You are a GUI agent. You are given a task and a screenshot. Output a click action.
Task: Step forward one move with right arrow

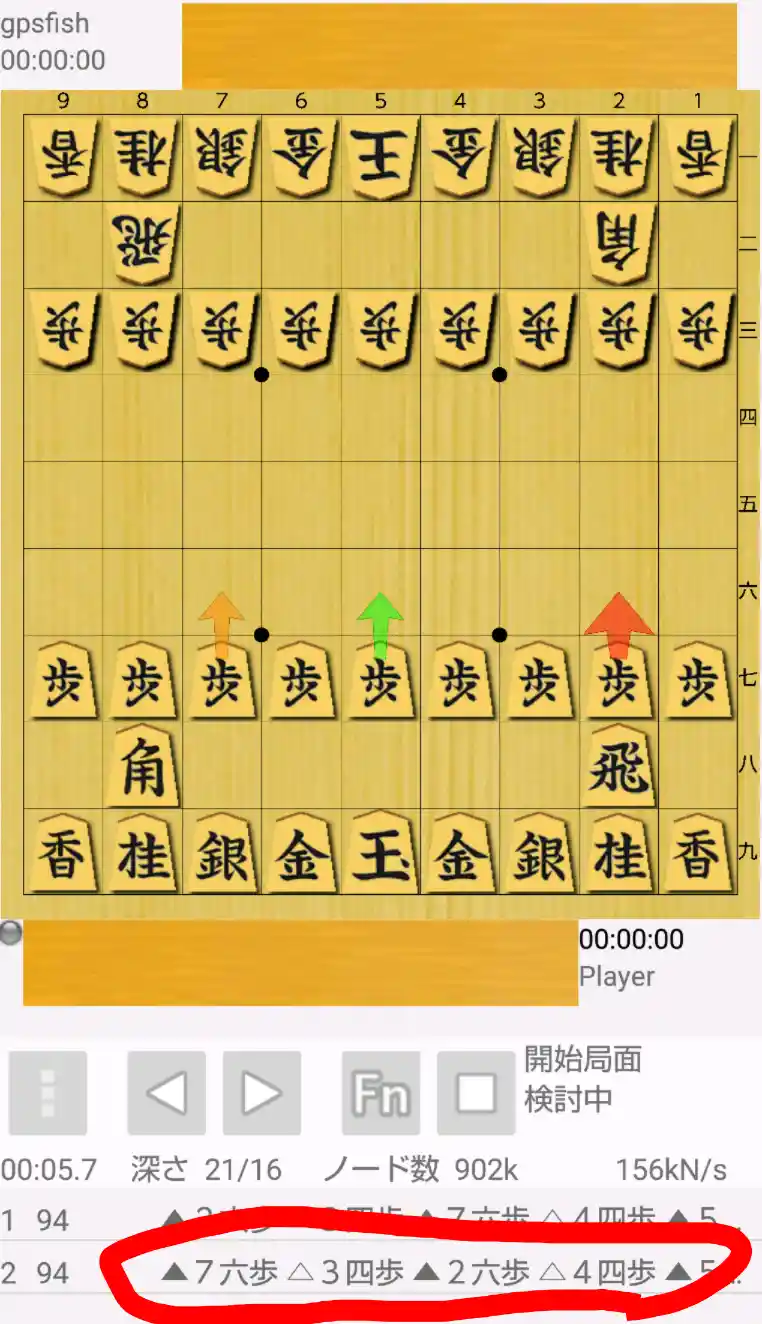coord(261,1093)
